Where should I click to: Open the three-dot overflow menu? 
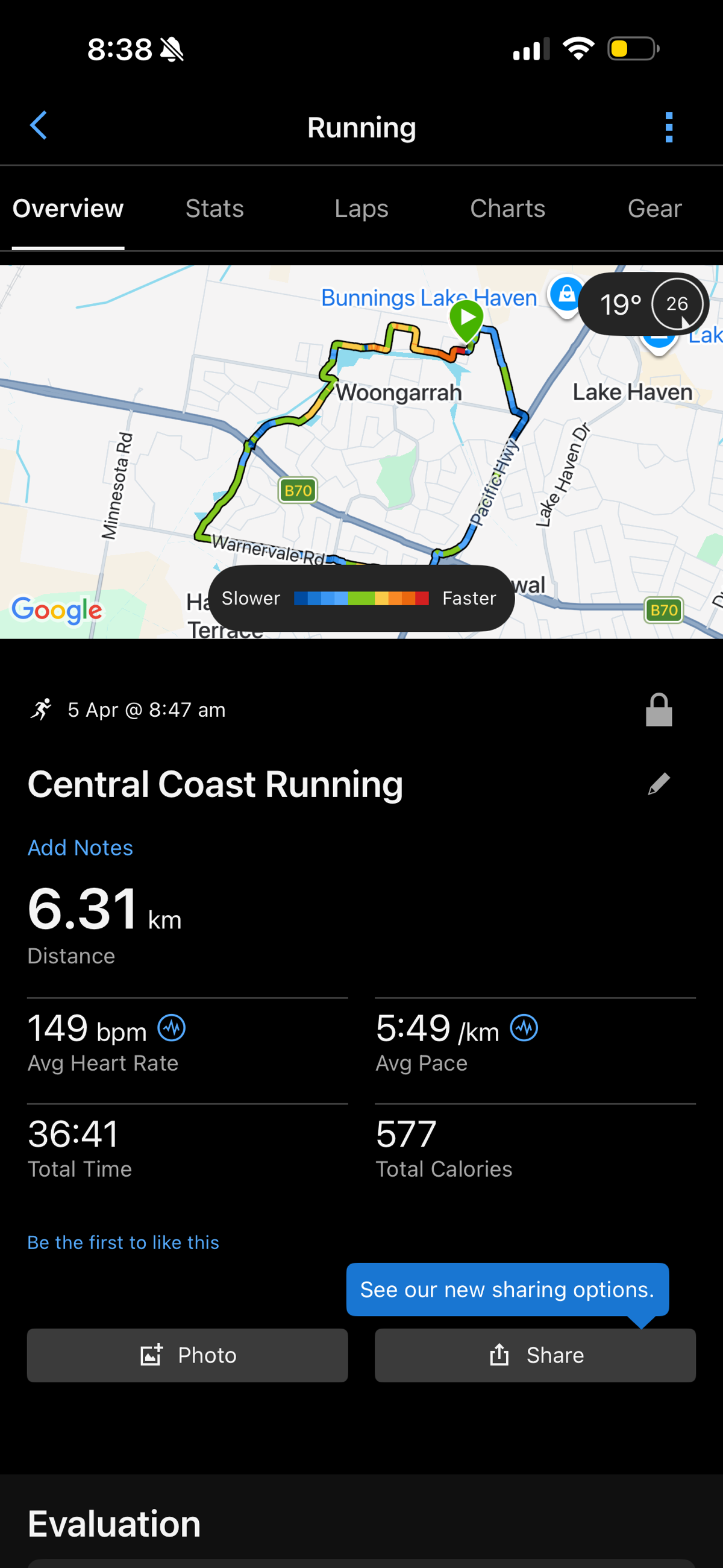pos(669,127)
